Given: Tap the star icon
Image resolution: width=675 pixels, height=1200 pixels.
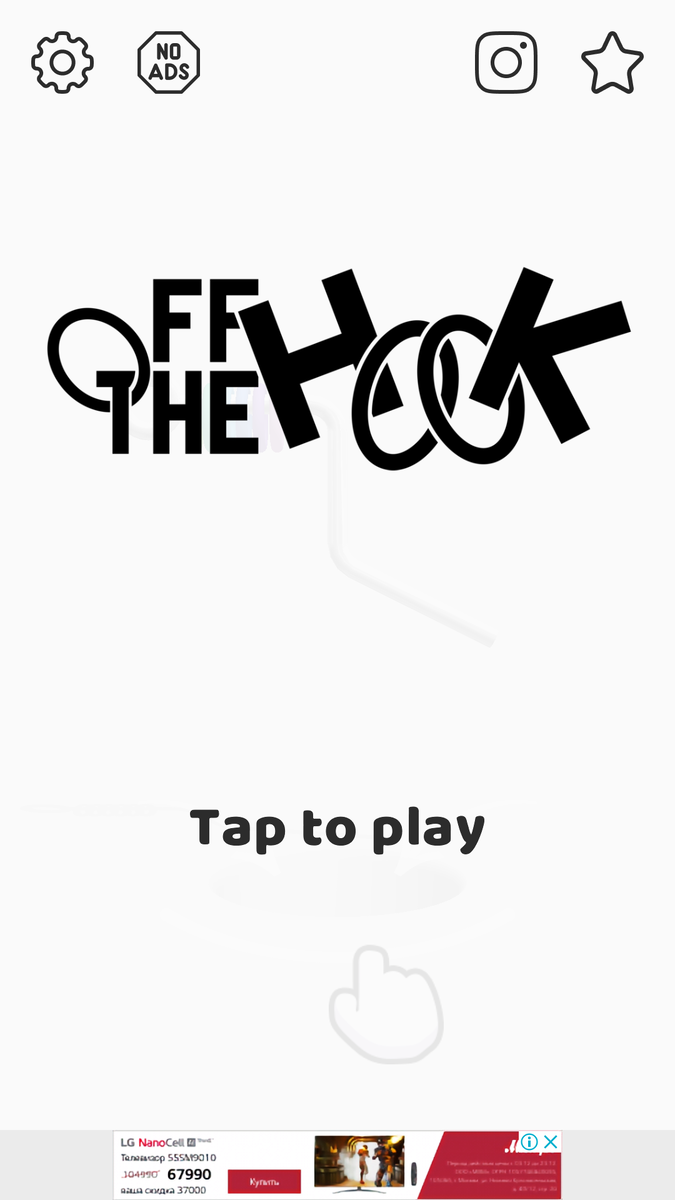Looking at the screenshot, I should [x=612, y=62].
